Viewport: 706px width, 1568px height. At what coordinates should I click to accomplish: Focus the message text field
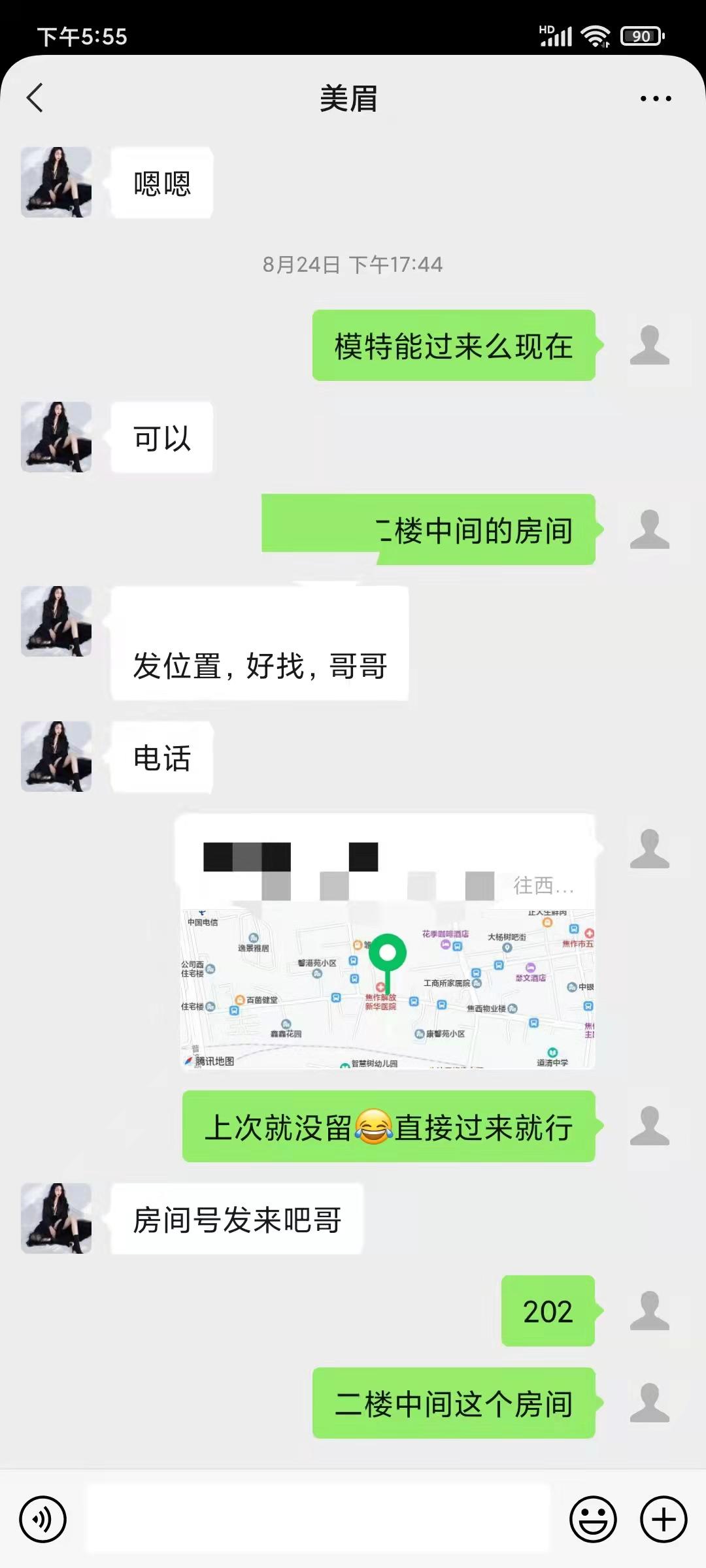tap(318, 1518)
